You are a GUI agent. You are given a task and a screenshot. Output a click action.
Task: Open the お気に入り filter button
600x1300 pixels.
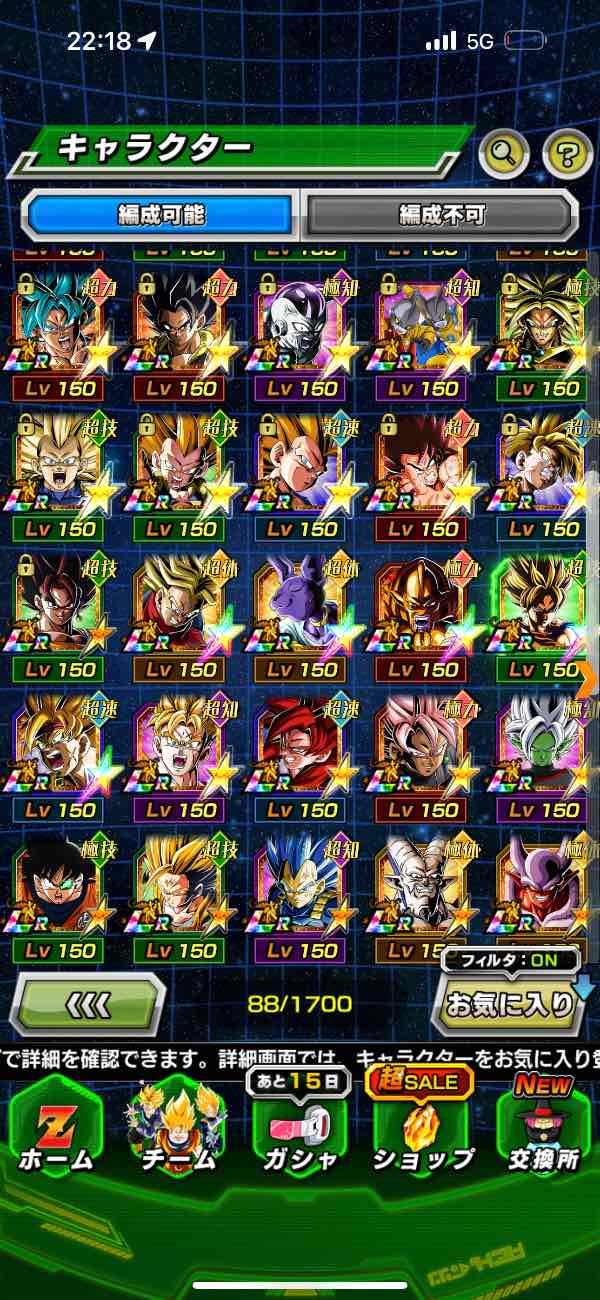pos(510,1003)
